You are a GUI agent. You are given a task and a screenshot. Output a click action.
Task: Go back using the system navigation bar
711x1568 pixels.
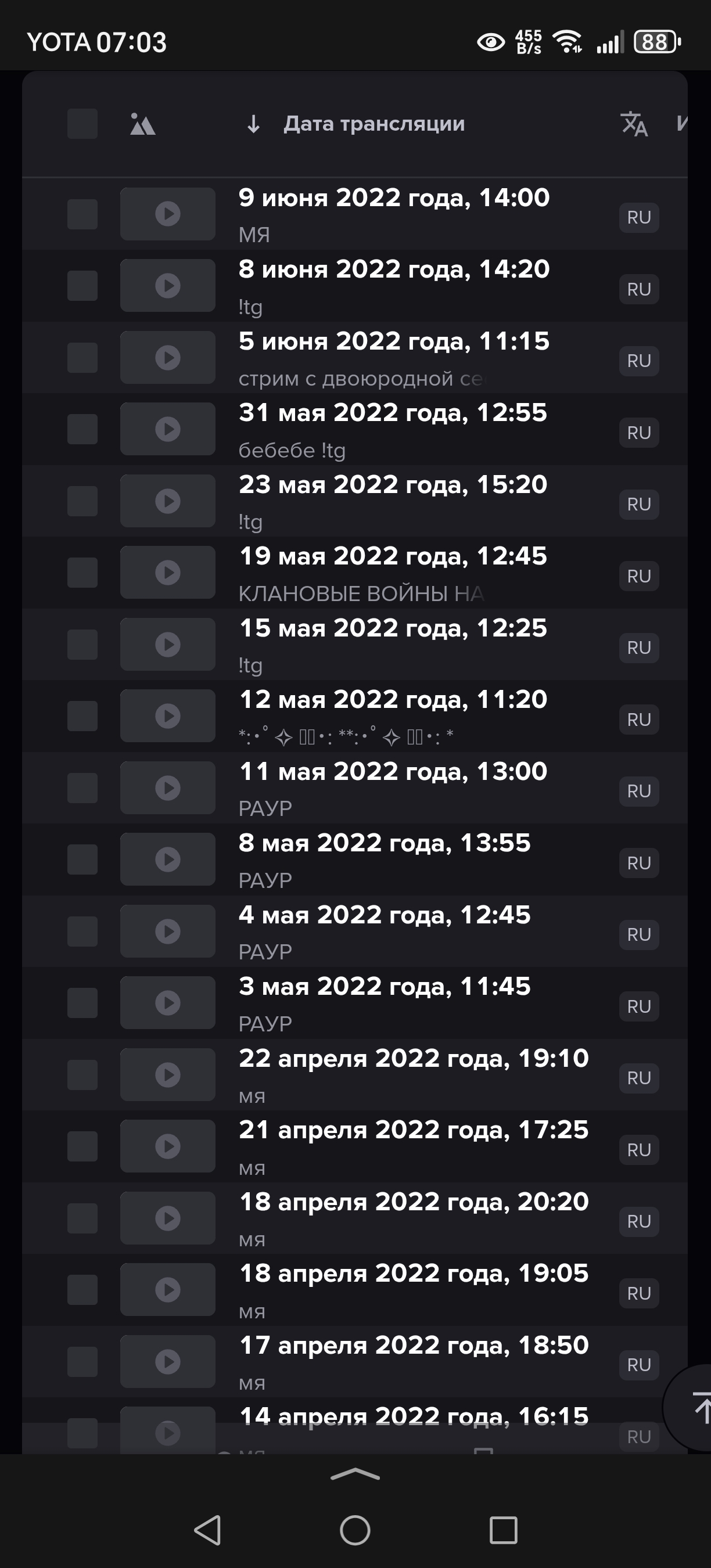tap(207, 1530)
